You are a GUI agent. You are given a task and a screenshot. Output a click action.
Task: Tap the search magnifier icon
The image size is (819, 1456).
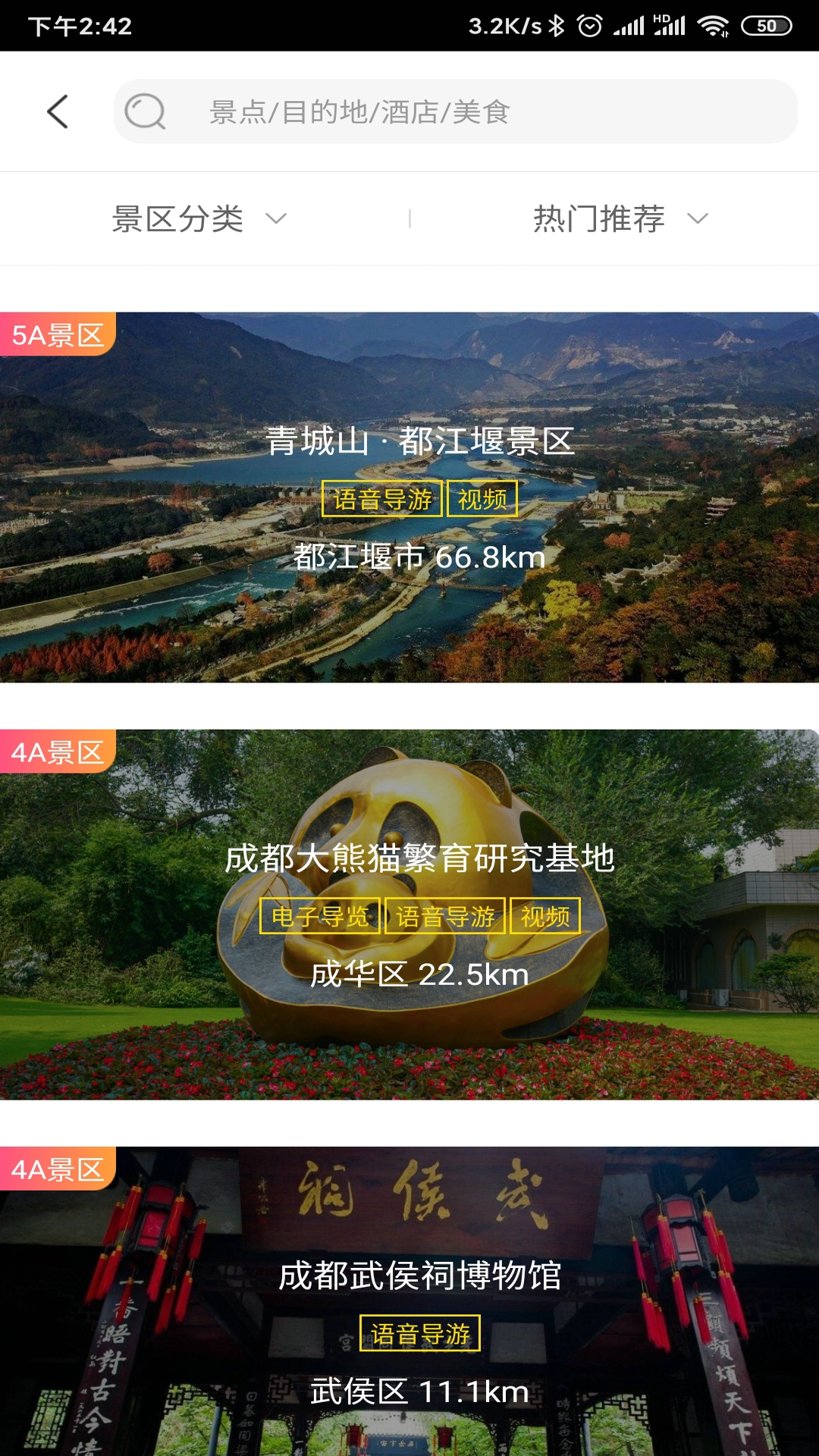(146, 112)
